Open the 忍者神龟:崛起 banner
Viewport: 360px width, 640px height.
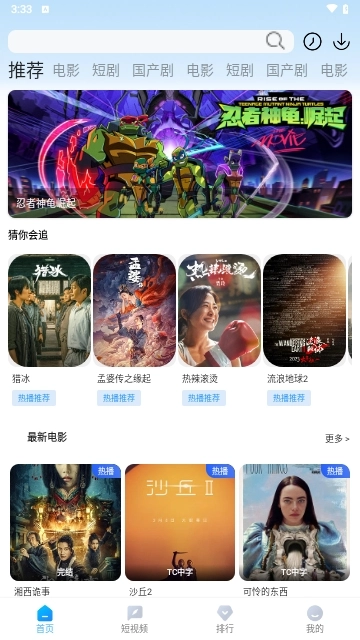180,154
